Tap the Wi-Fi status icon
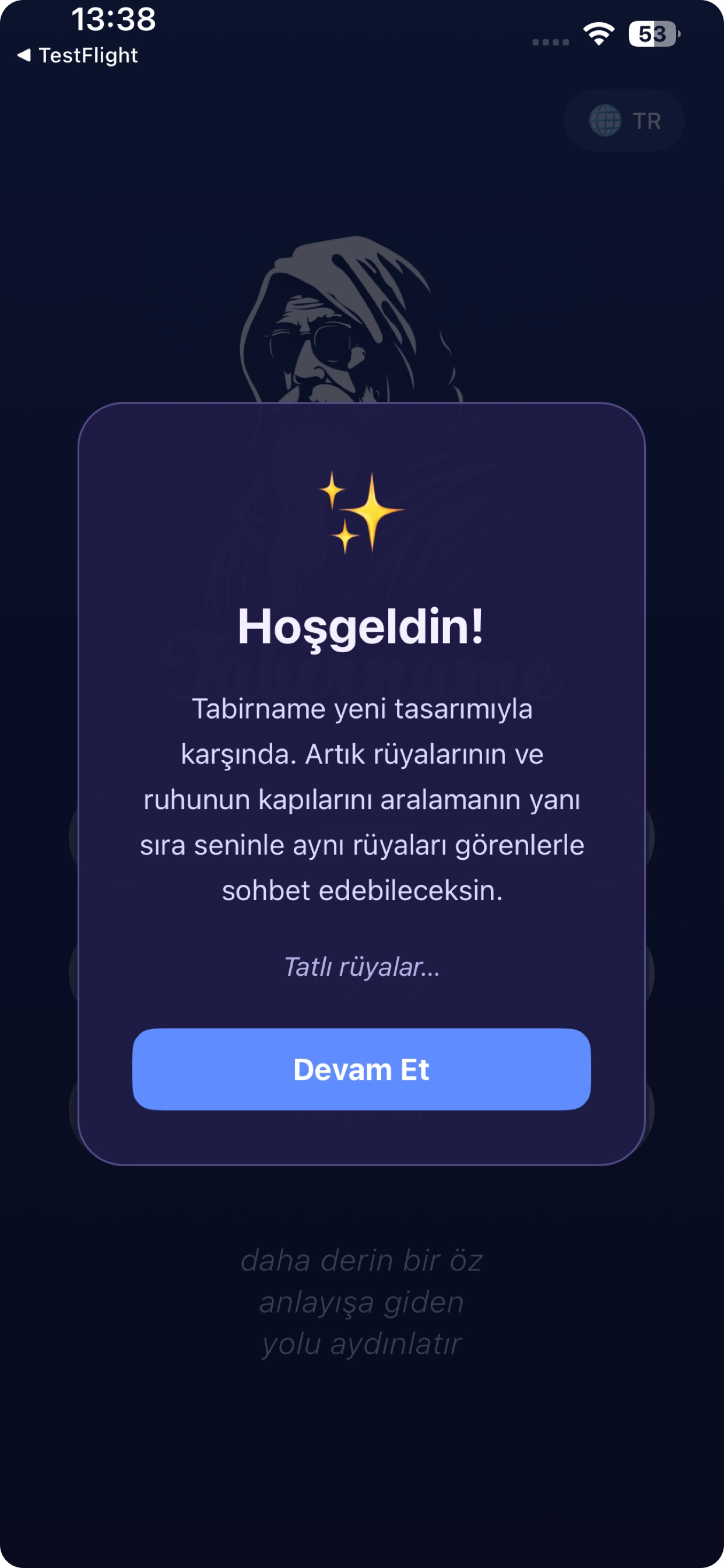The image size is (724, 1568). click(599, 34)
